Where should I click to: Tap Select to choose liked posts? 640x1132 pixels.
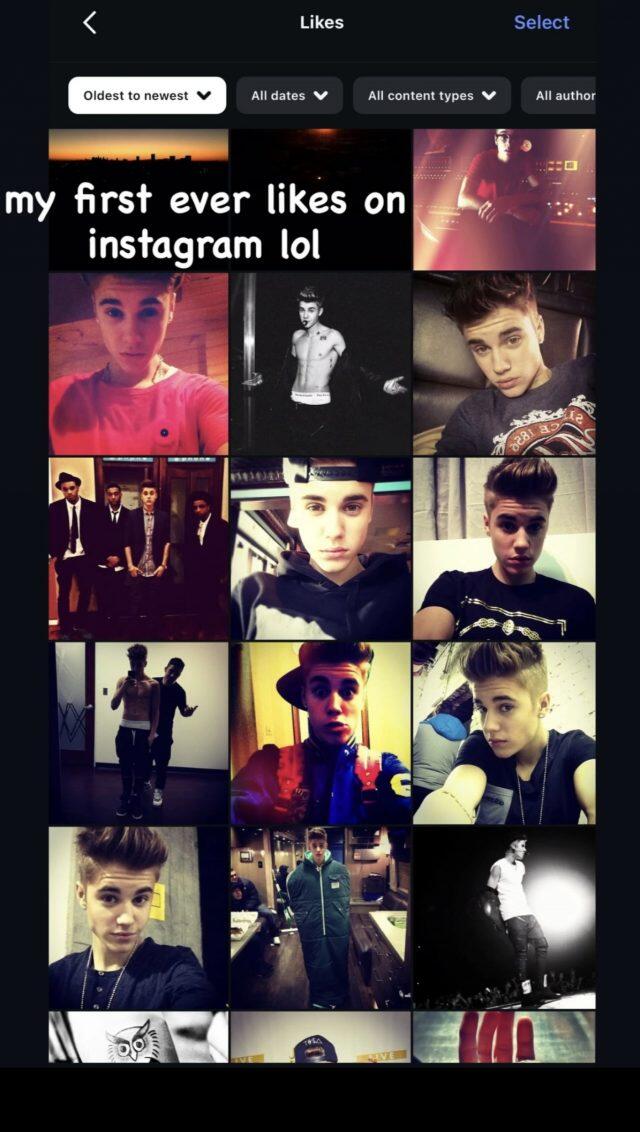541,22
